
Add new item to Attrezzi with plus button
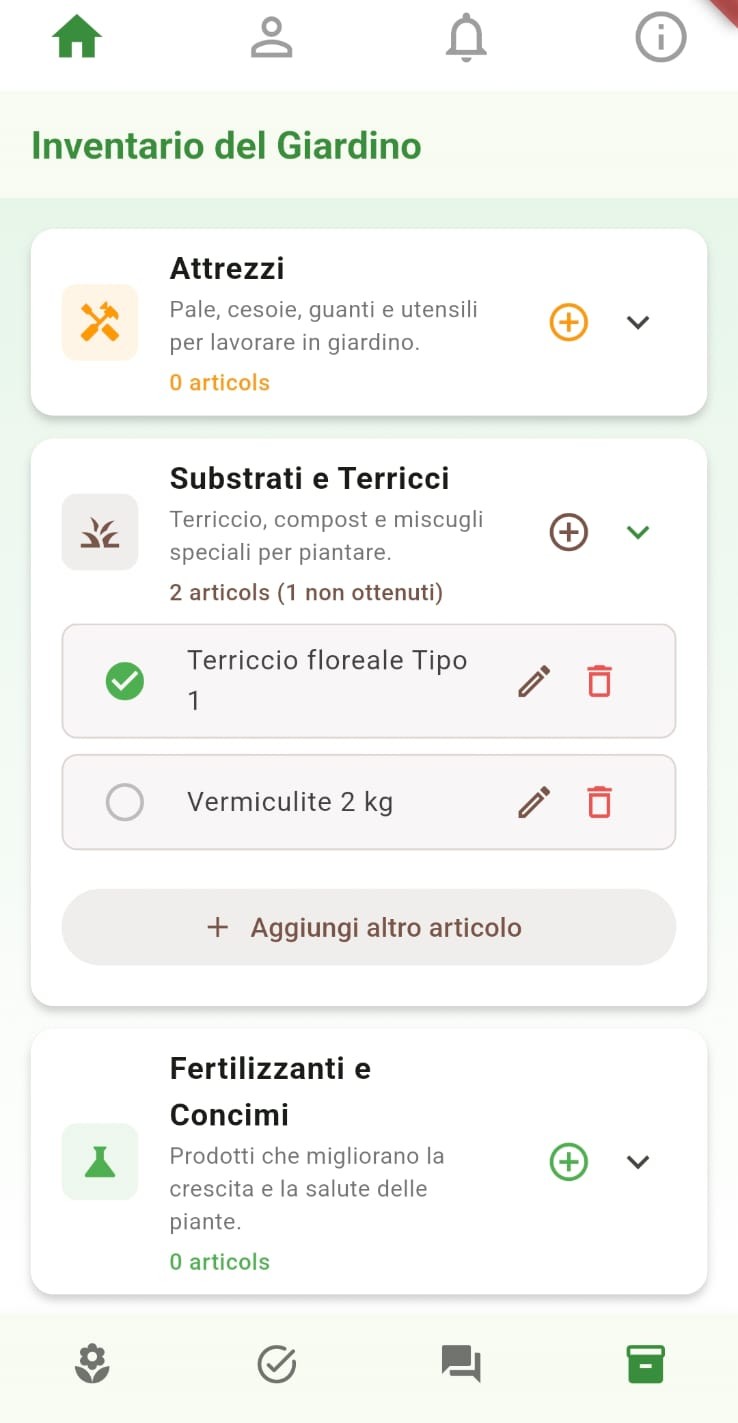point(567,322)
